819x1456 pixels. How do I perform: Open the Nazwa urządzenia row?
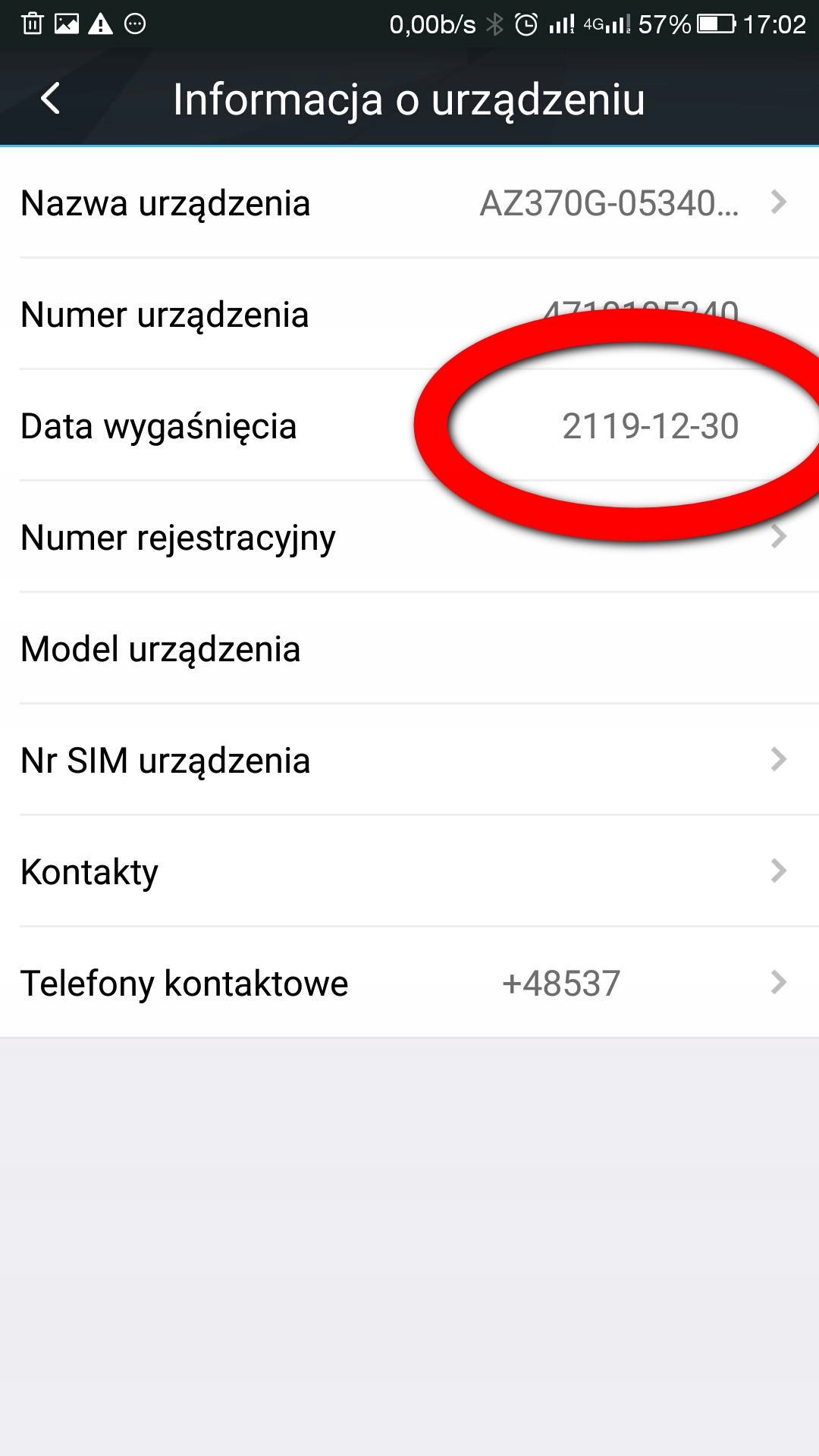tap(409, 203)
